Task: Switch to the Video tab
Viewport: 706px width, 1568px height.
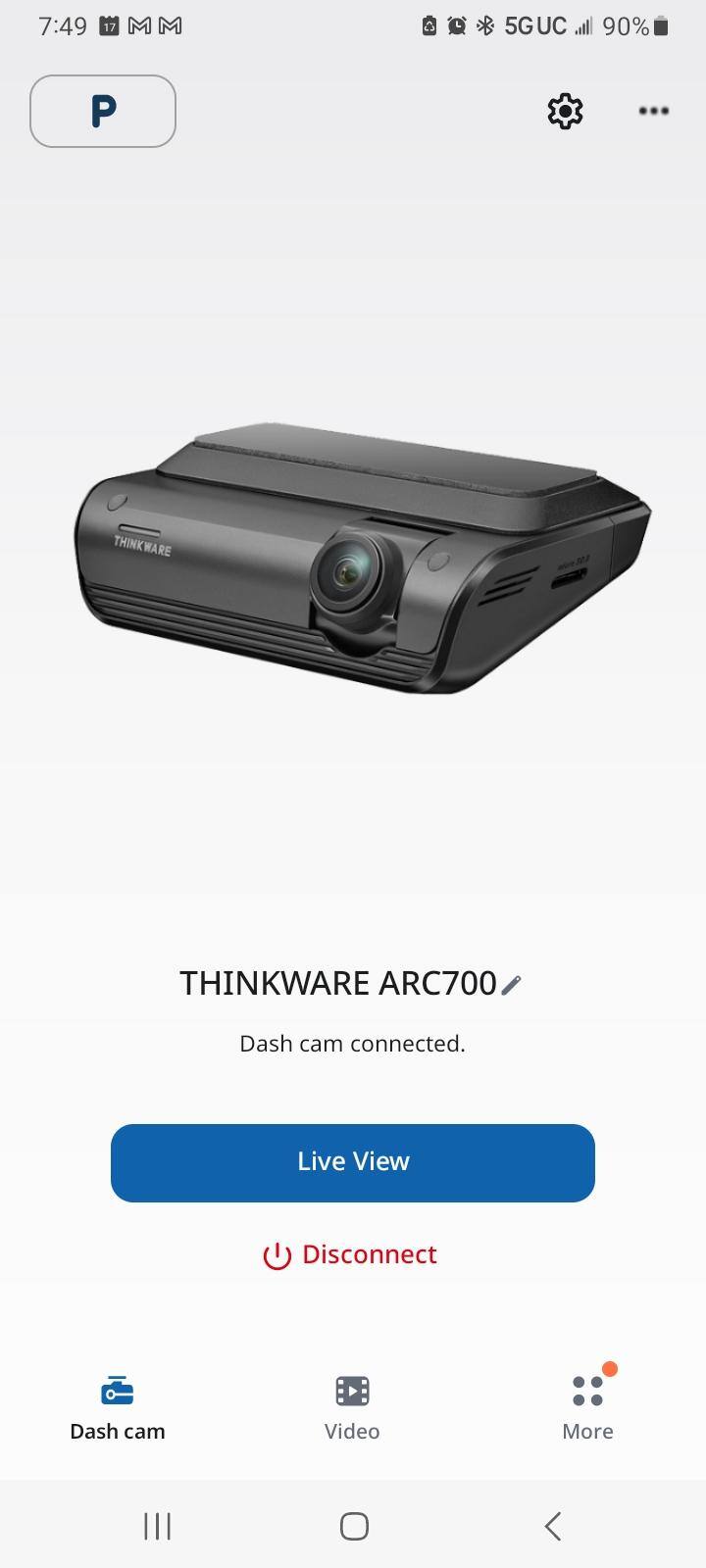Action: 352,1407
